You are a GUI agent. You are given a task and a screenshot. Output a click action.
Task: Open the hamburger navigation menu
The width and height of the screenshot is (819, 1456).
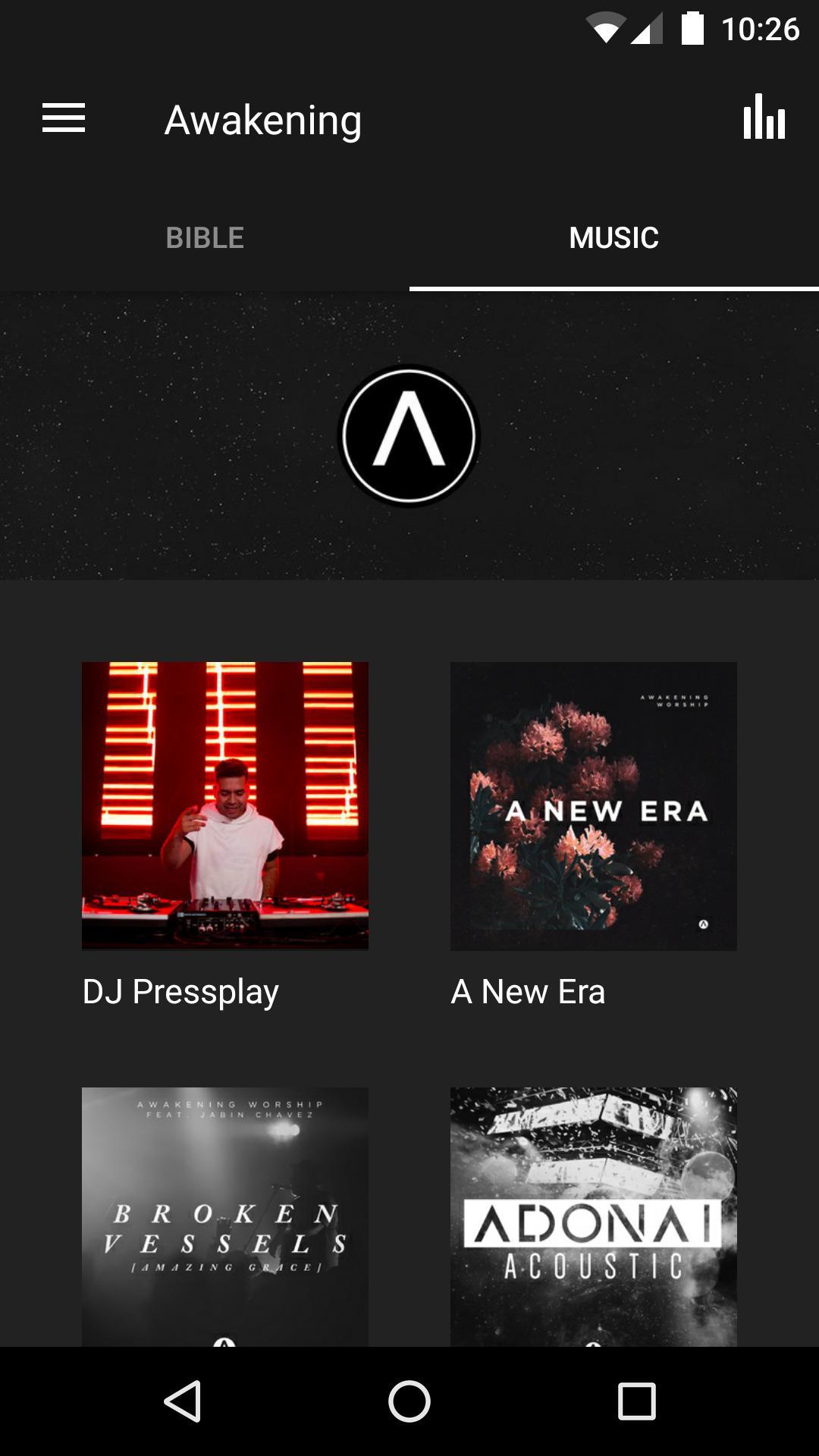click(x=64, y=118)
